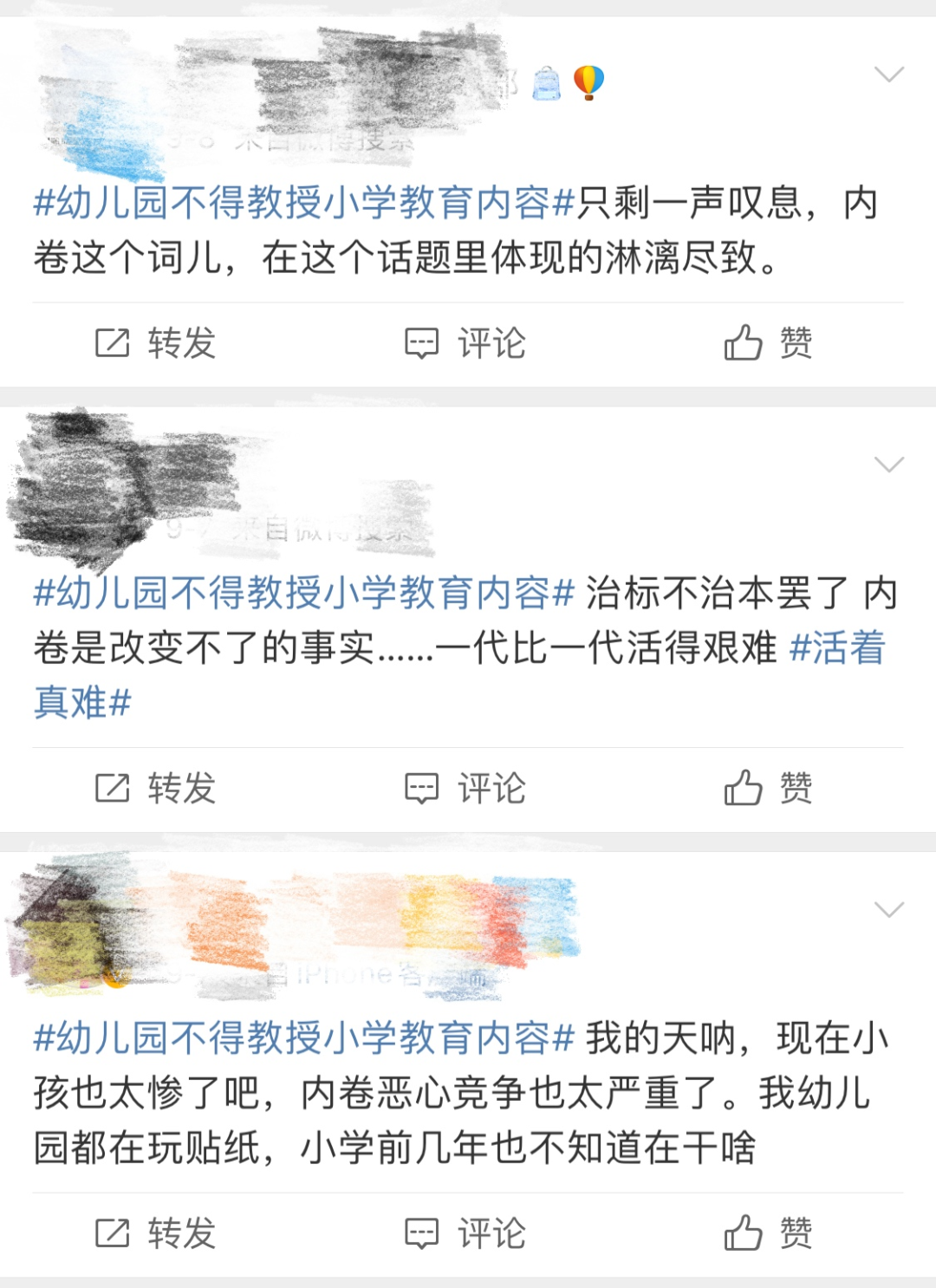This screenshot has width=936, height=1288.
Task: Open the hashtag in the 我的天呐 post
Action: click(x=303, y=1038)
